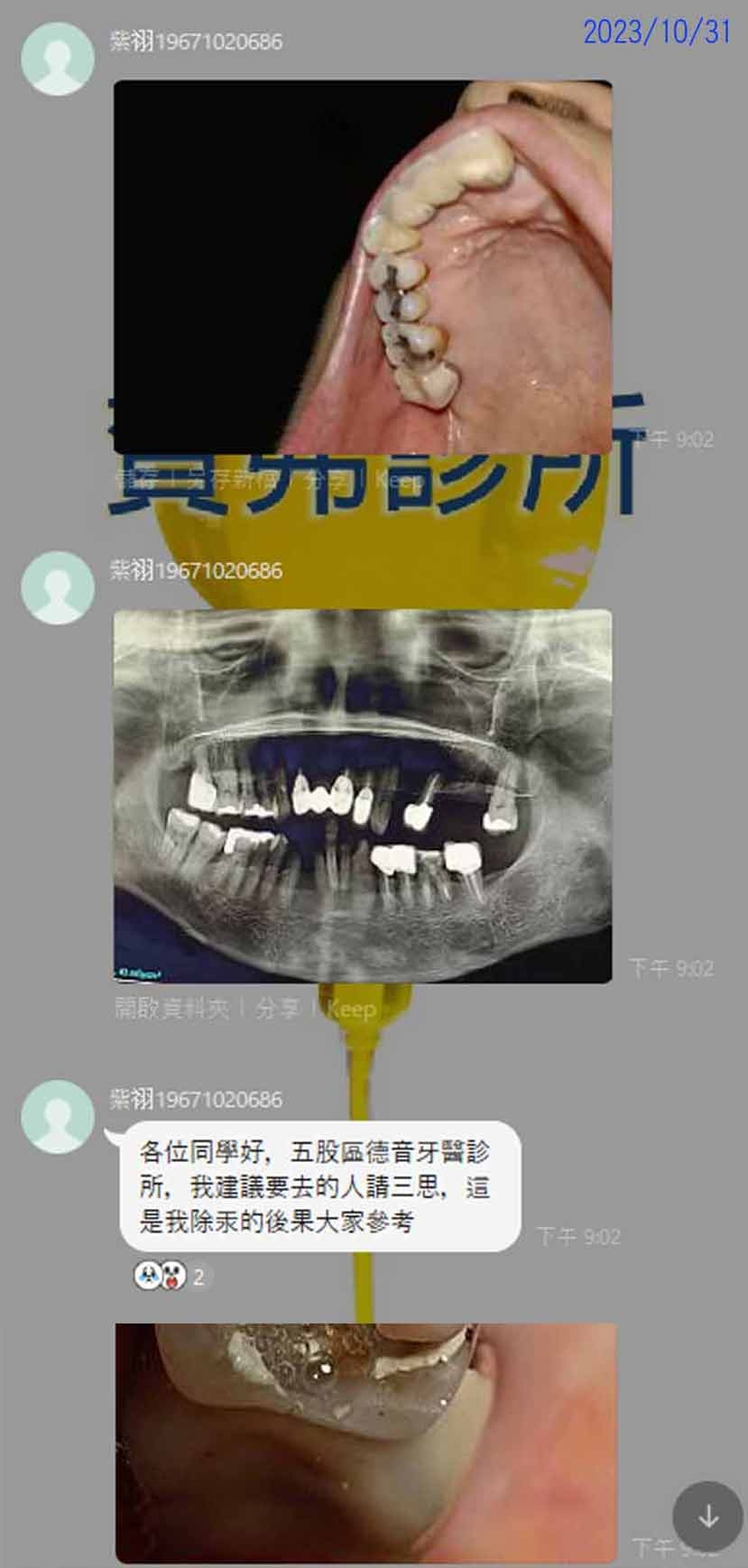The height and width of the screenshot is (1568, 748).
Task: View reactions on the 德音牙醫診所 message
Action: tap(170, 1276)
